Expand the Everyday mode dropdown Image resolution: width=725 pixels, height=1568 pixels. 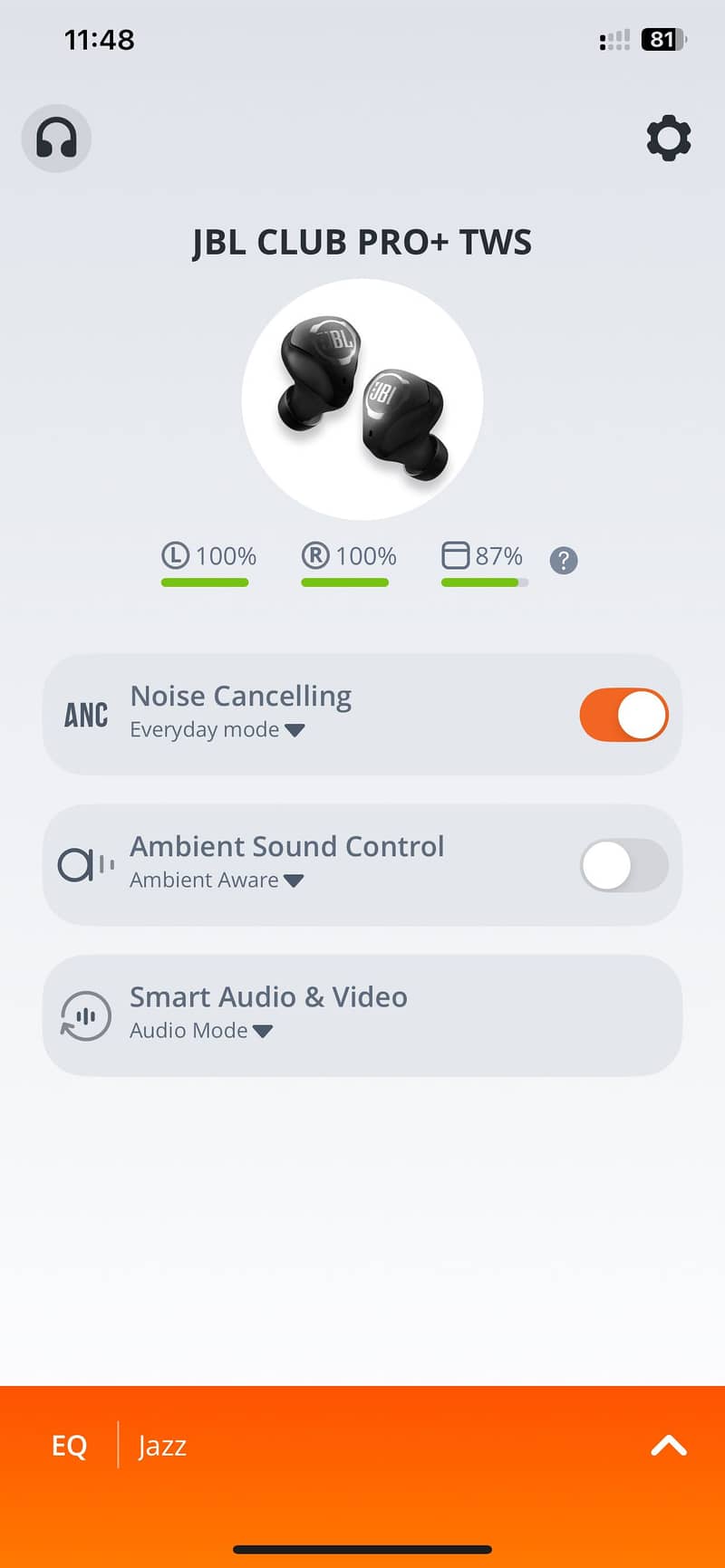tap(295, 729)
